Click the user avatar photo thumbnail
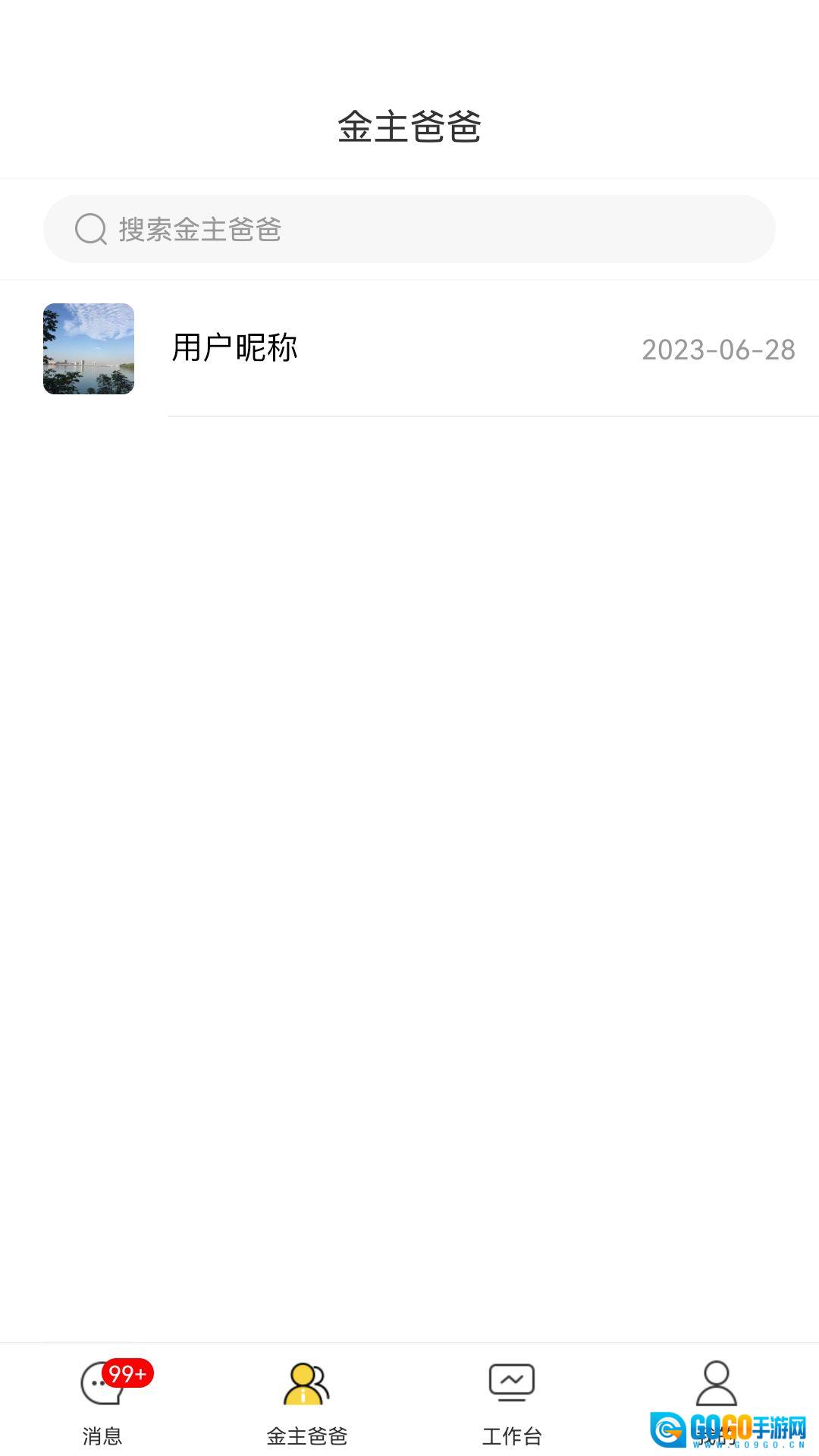 89,347
